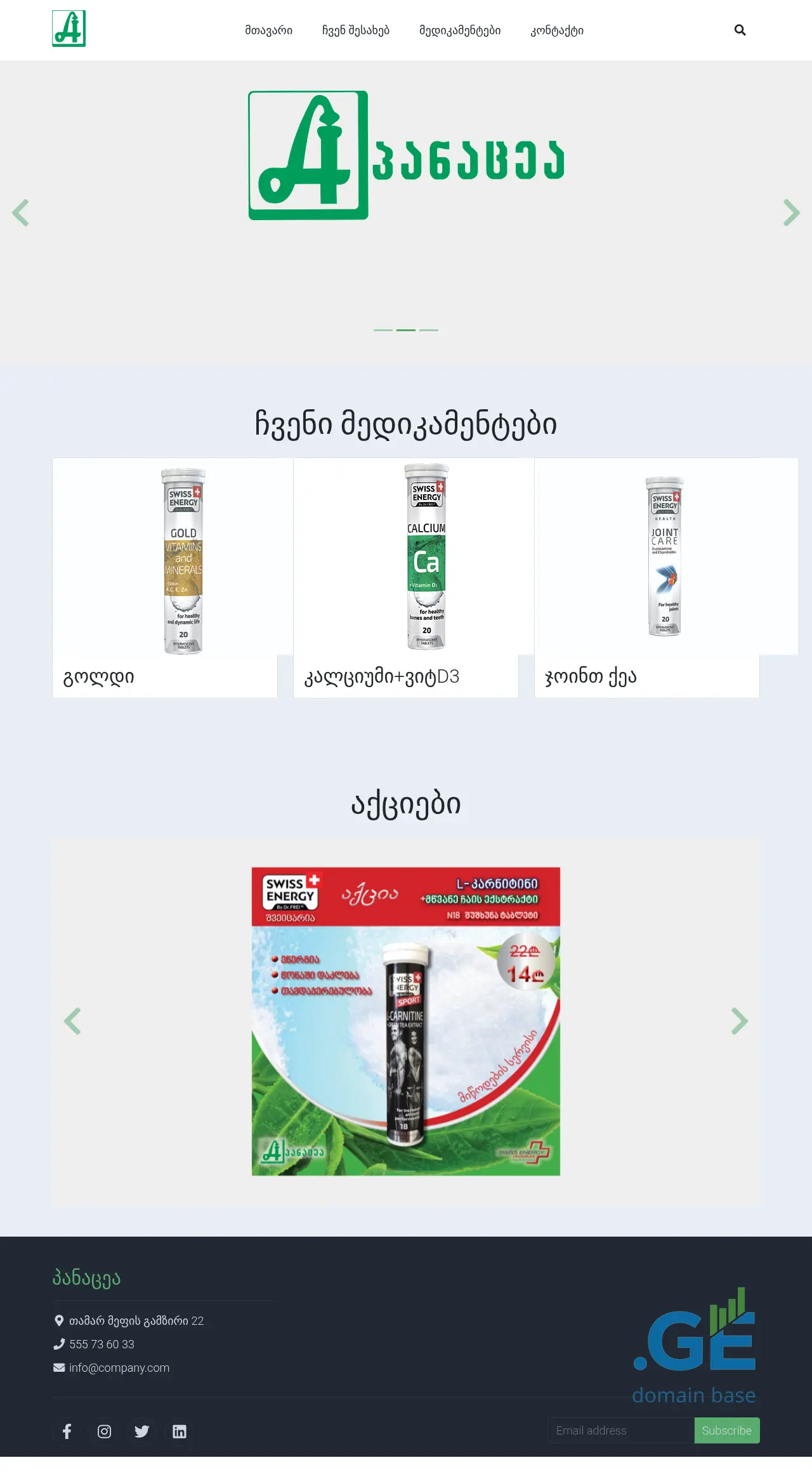Show previous hero banner slide

(21, 213)
